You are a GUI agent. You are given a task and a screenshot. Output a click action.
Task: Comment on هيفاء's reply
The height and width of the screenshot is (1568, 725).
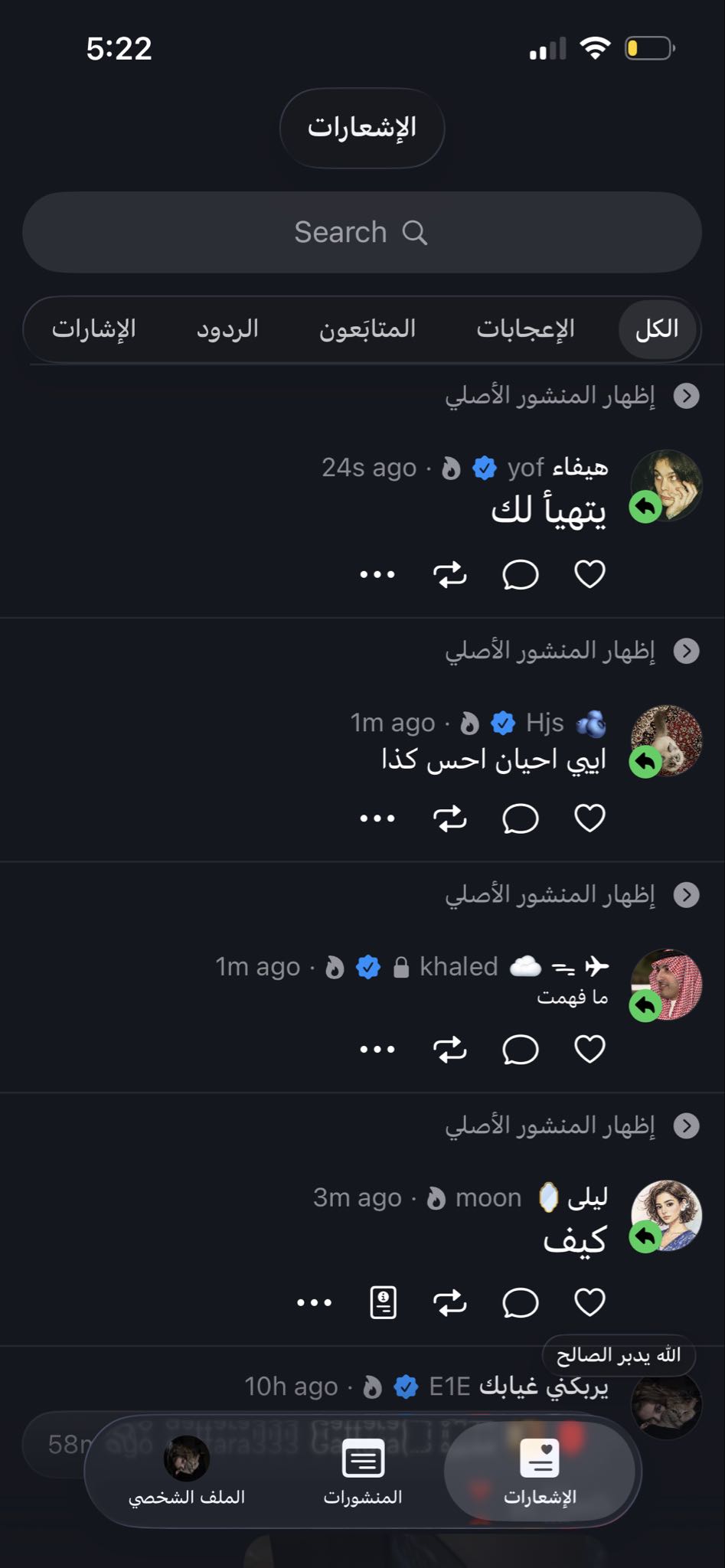(521, 574)
